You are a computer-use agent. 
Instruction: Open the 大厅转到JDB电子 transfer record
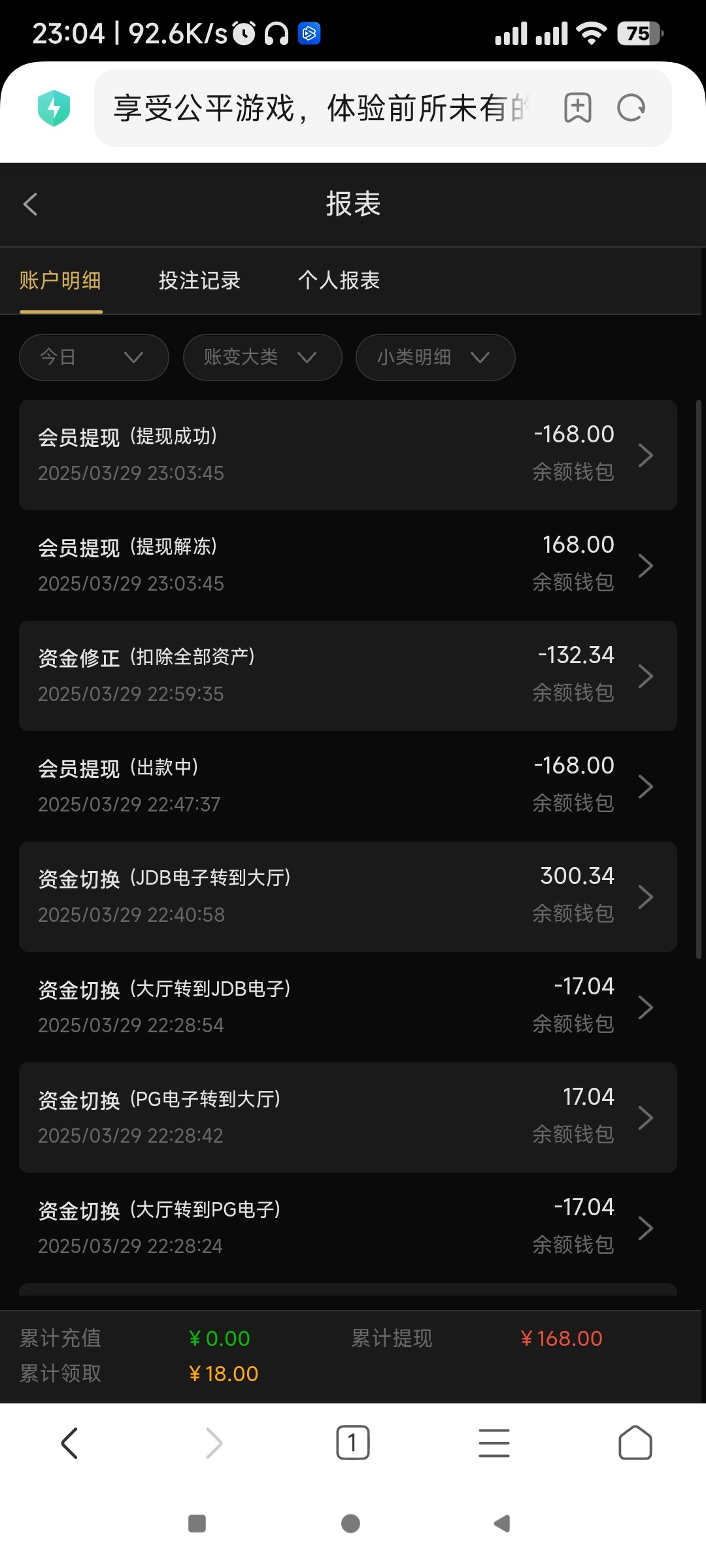pyautogui.click(x=347, y=1007)
